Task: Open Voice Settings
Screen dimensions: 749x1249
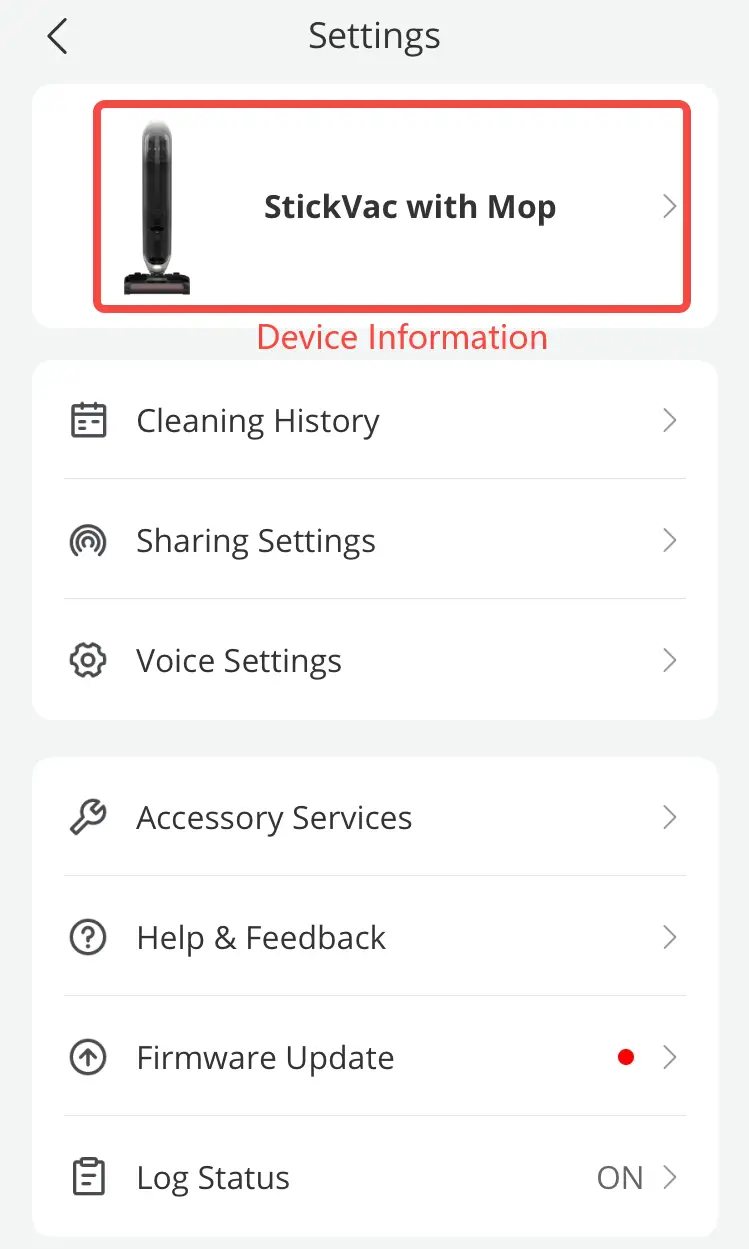Action: 375,661
